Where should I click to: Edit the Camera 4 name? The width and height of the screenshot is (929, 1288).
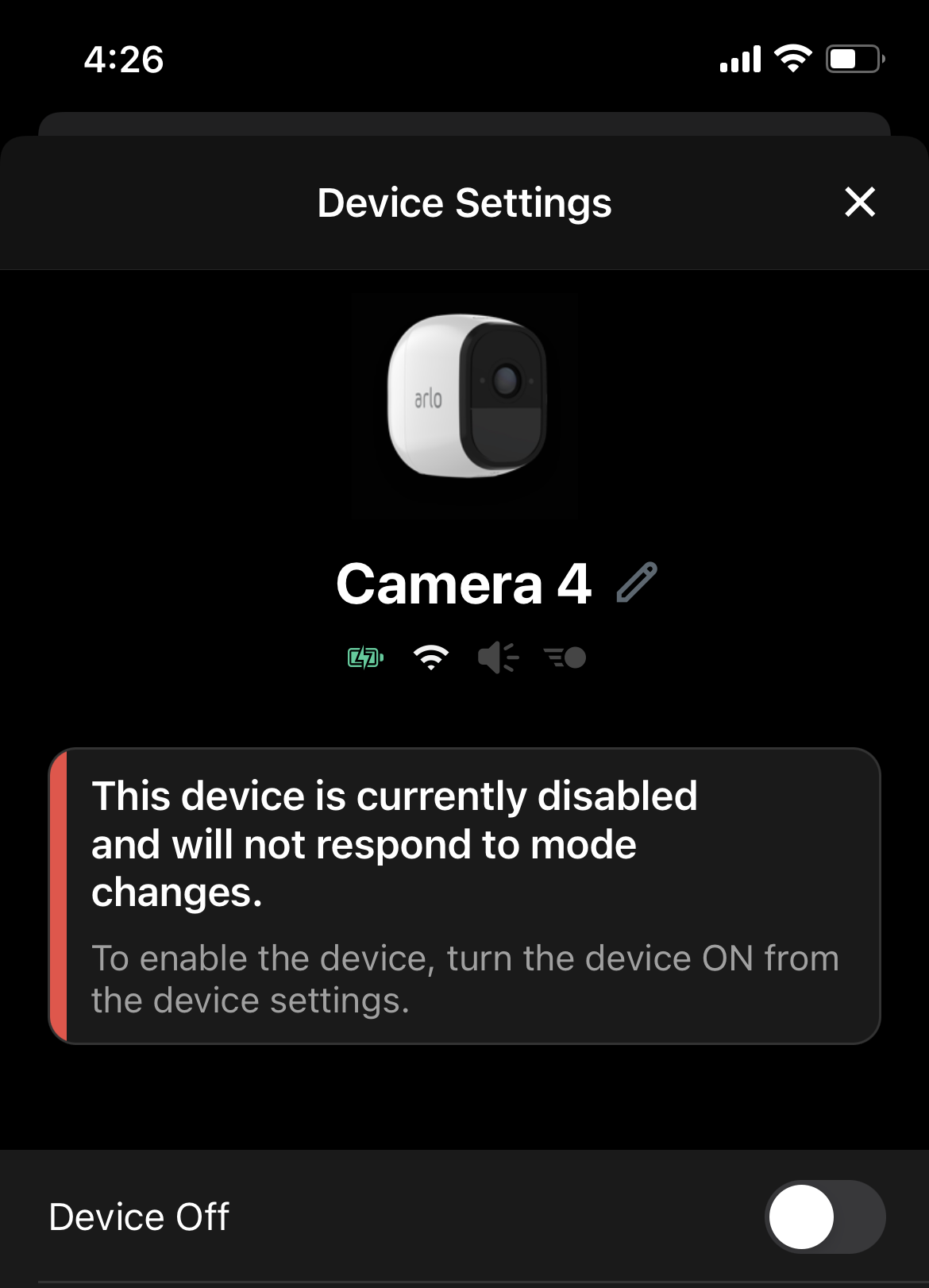(x=637, y=583)
